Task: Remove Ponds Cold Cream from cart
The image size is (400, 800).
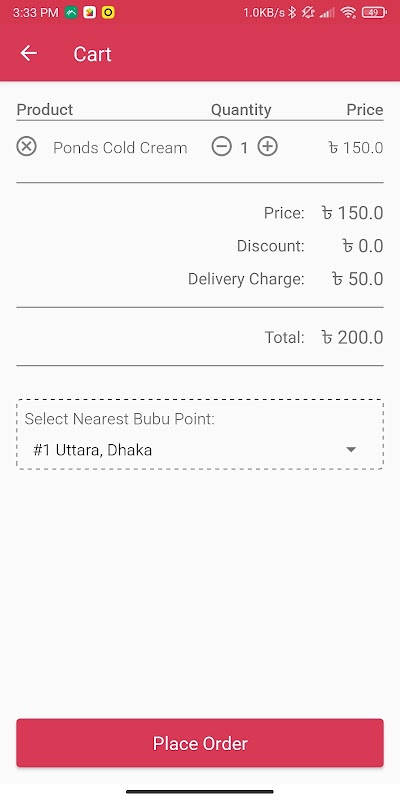Action: (x=26, y=147)
